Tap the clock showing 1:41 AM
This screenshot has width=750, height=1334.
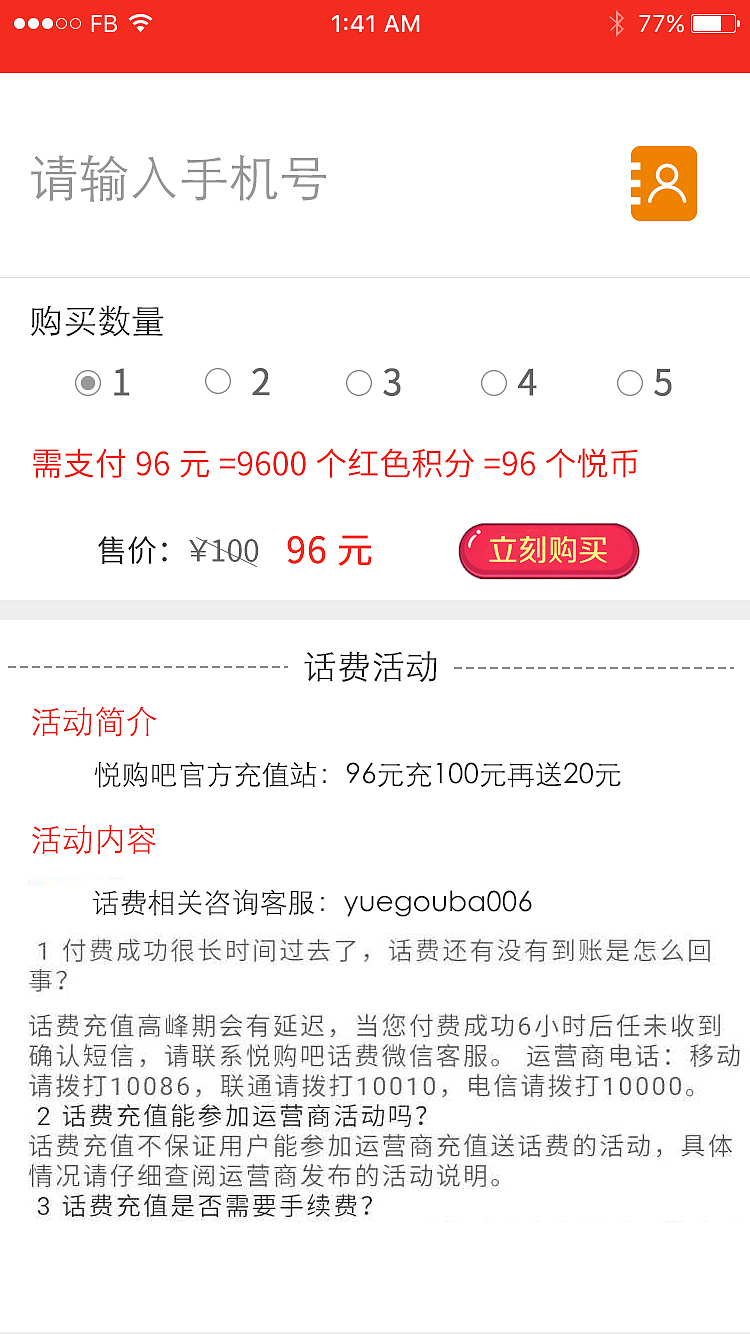pyautogui.click(x=375, y=23)
